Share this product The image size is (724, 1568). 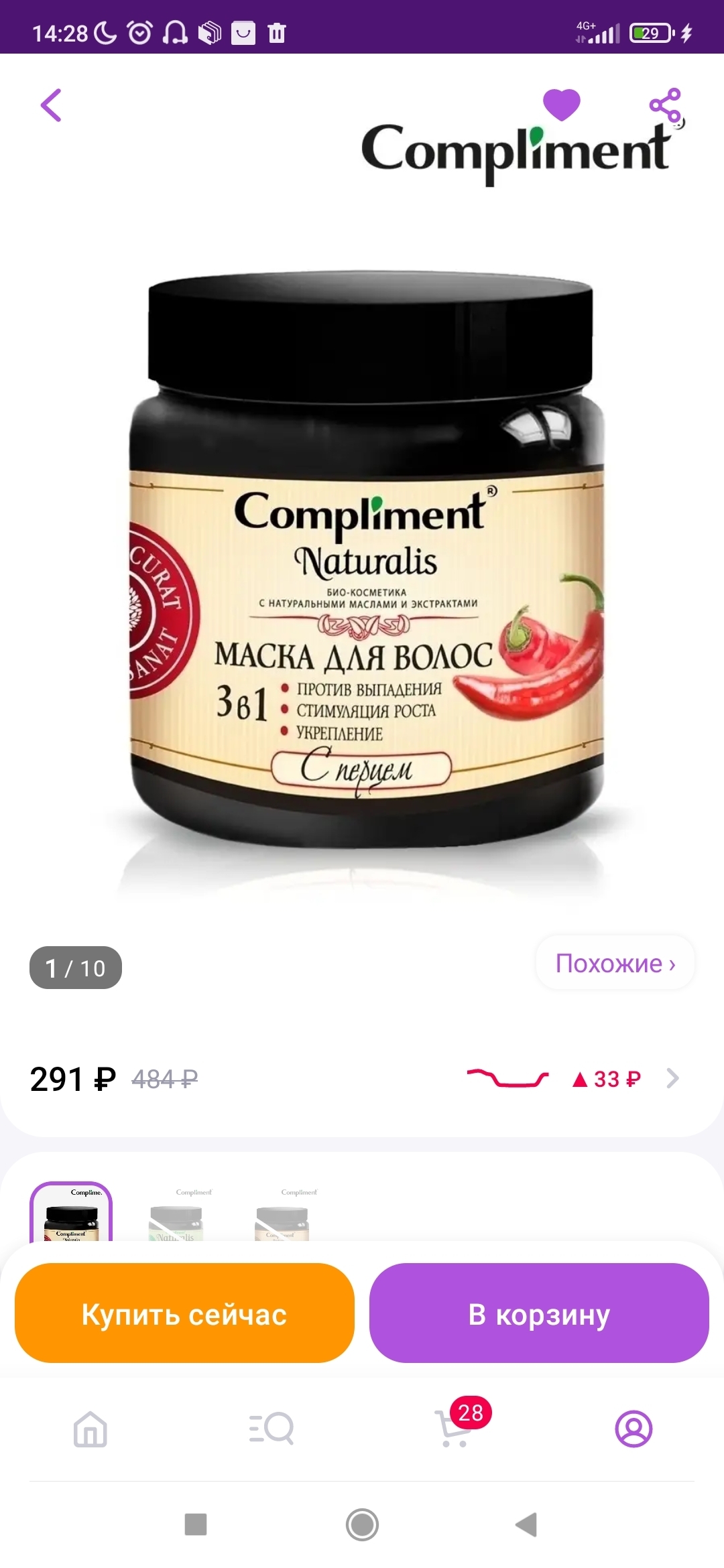(664, 105)
